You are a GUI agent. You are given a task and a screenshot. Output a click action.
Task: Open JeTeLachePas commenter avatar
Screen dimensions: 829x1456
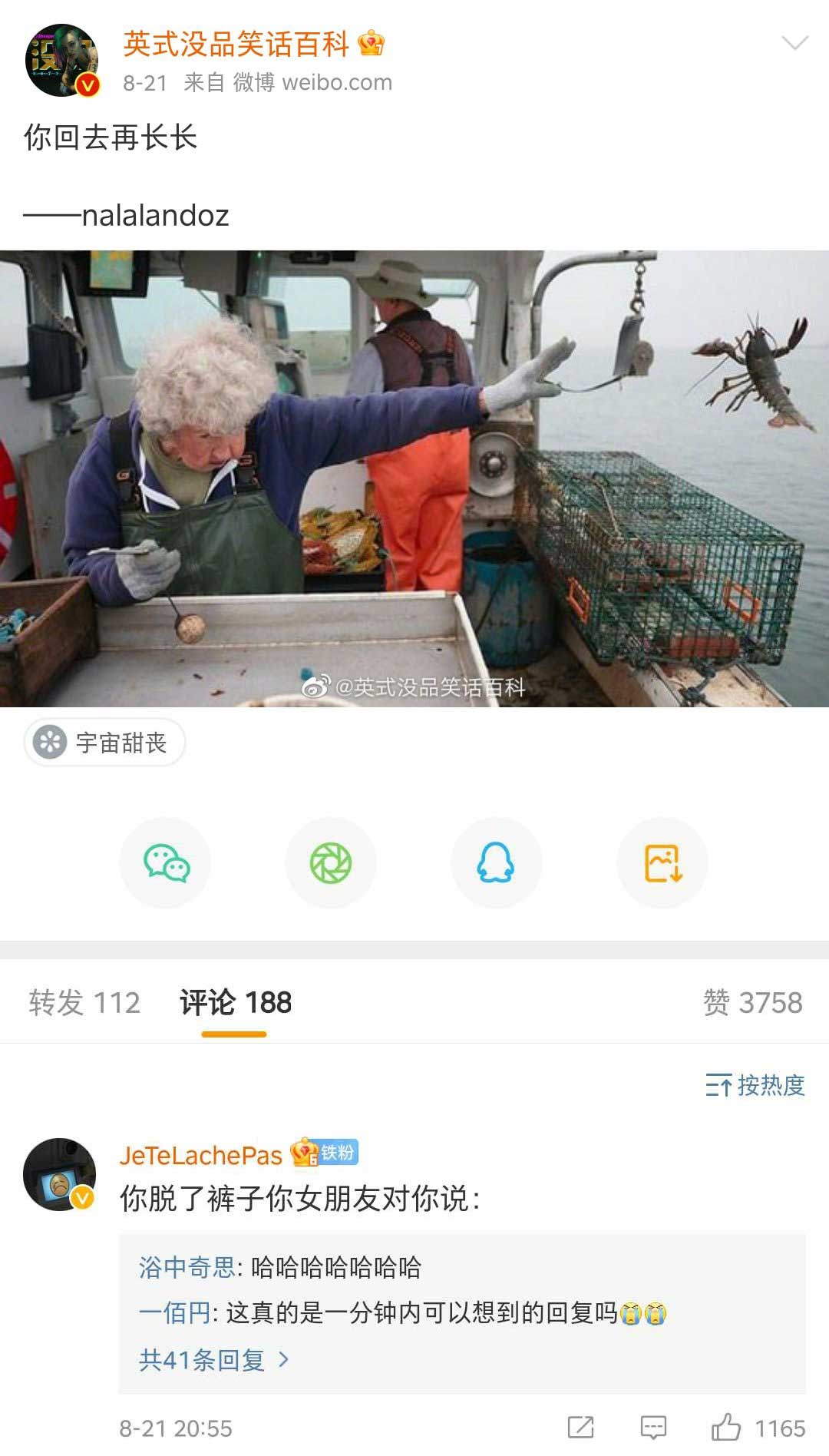click(60, 1174)
